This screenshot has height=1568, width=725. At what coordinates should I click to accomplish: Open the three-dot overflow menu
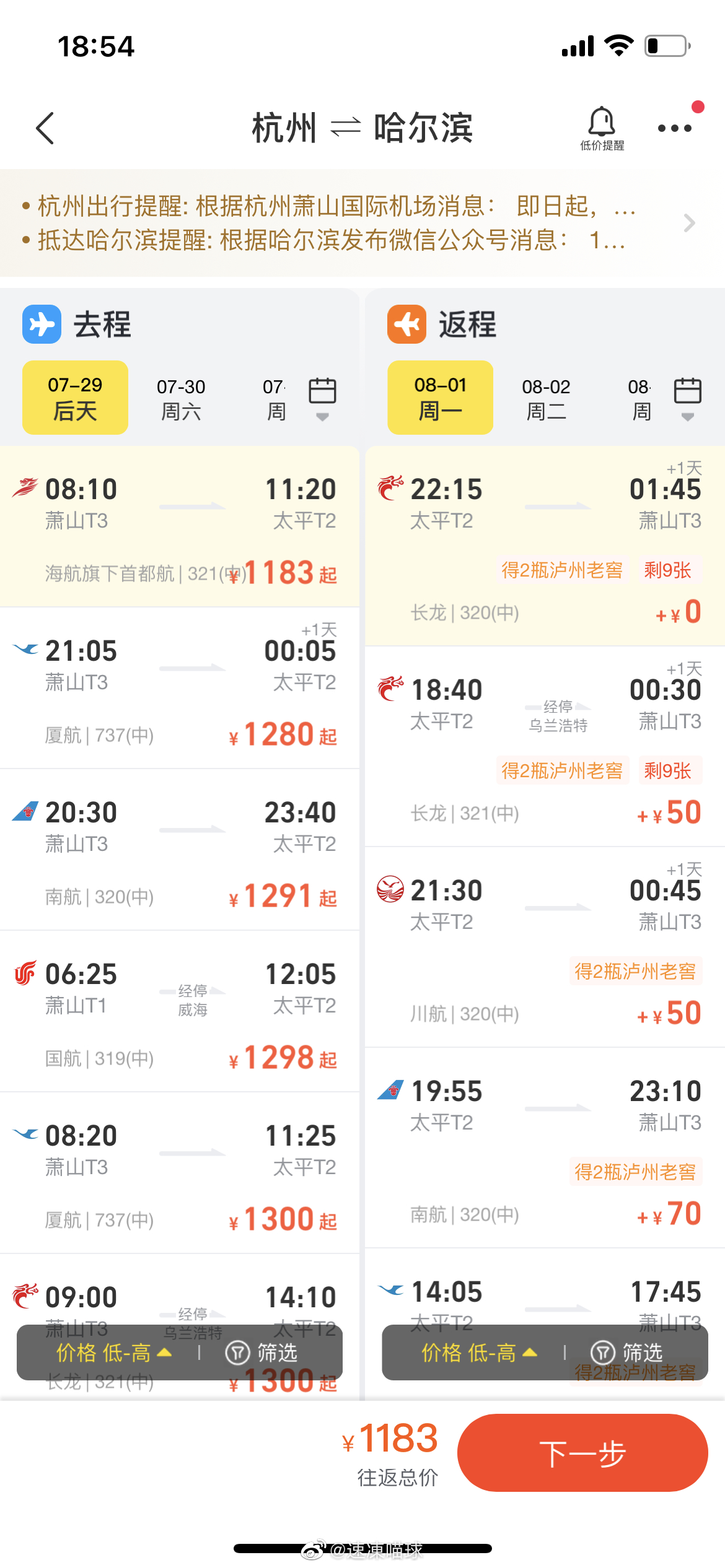pyautogui.click(x=675, y=128)
